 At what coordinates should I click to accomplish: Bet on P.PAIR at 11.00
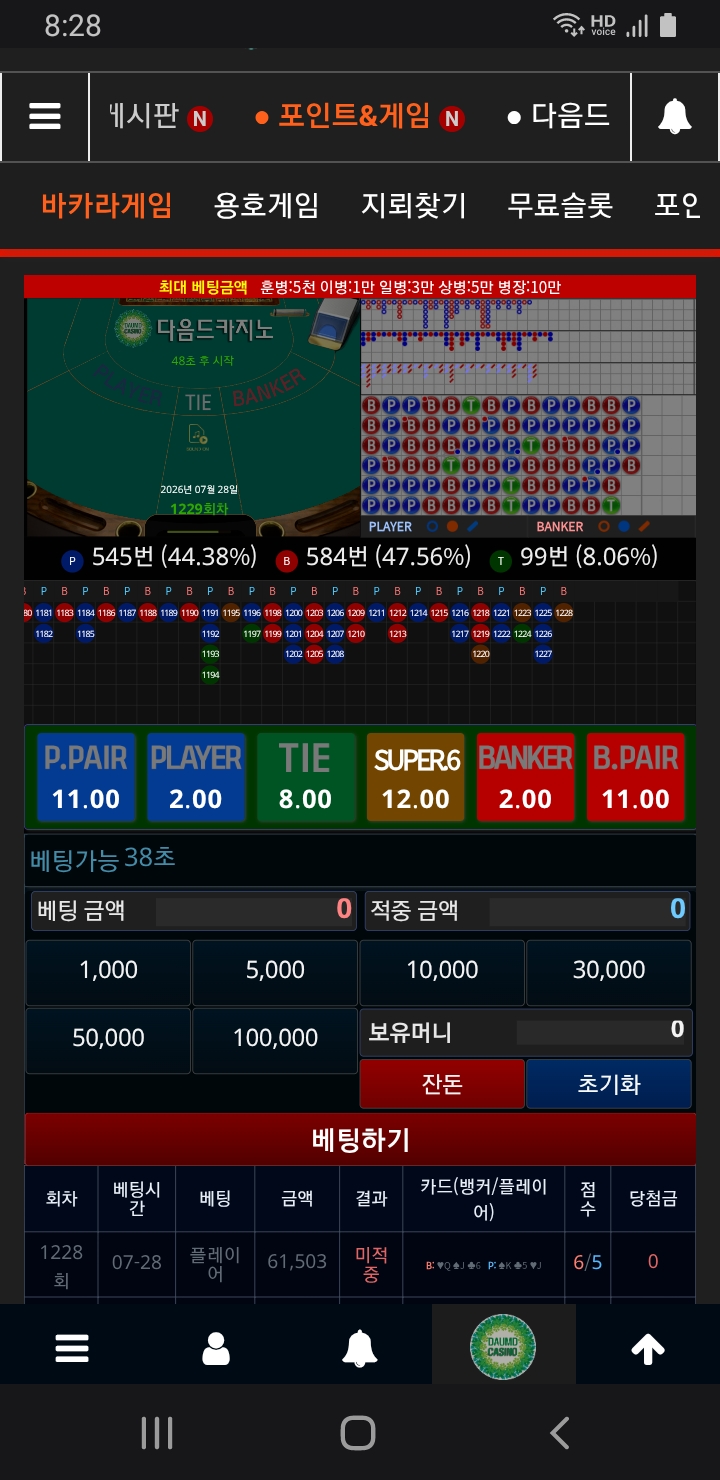(x=86, y=777)
